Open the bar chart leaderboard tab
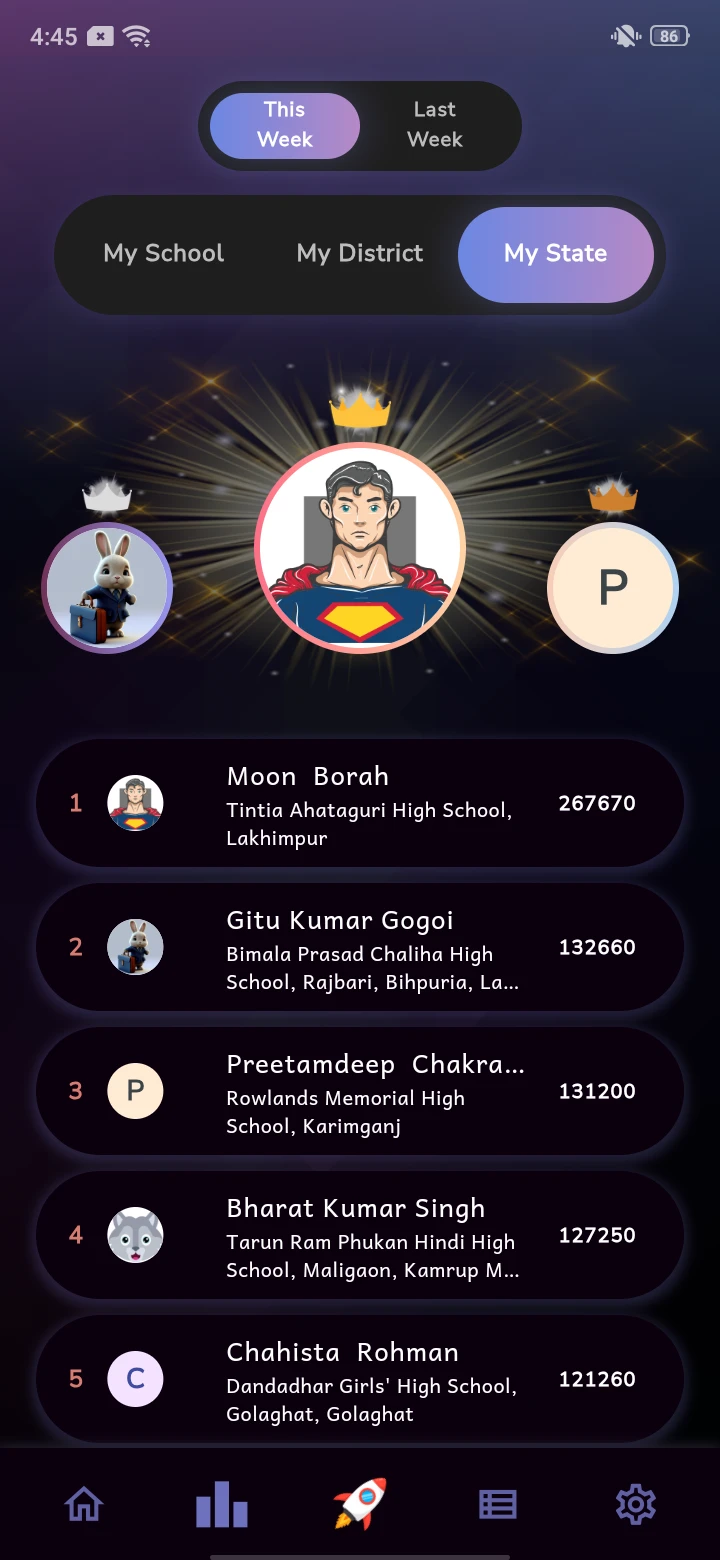The width and height of the screenshot is (720, 1560). (222, 1504)
